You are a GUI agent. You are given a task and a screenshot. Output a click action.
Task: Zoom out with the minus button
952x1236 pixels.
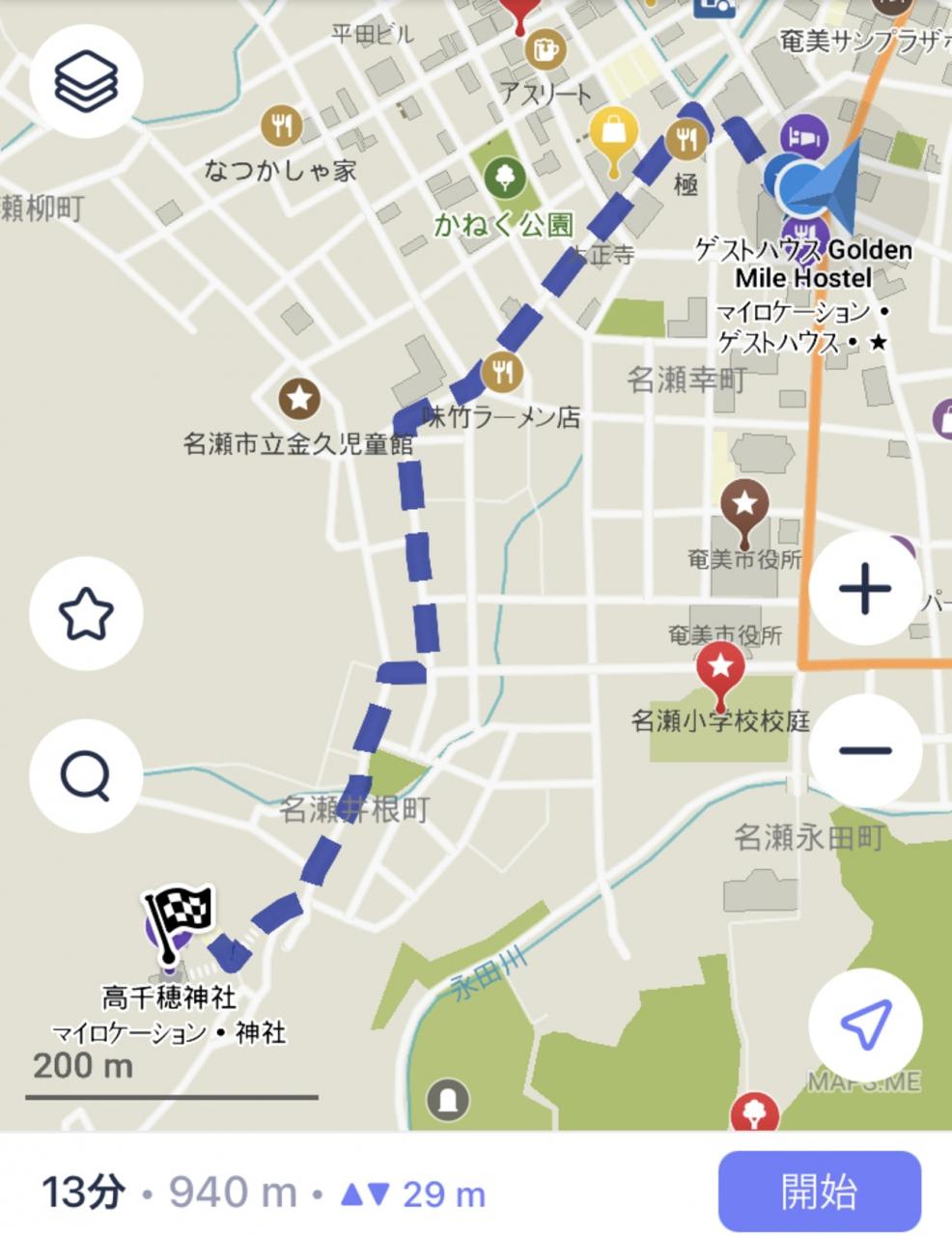864,750
